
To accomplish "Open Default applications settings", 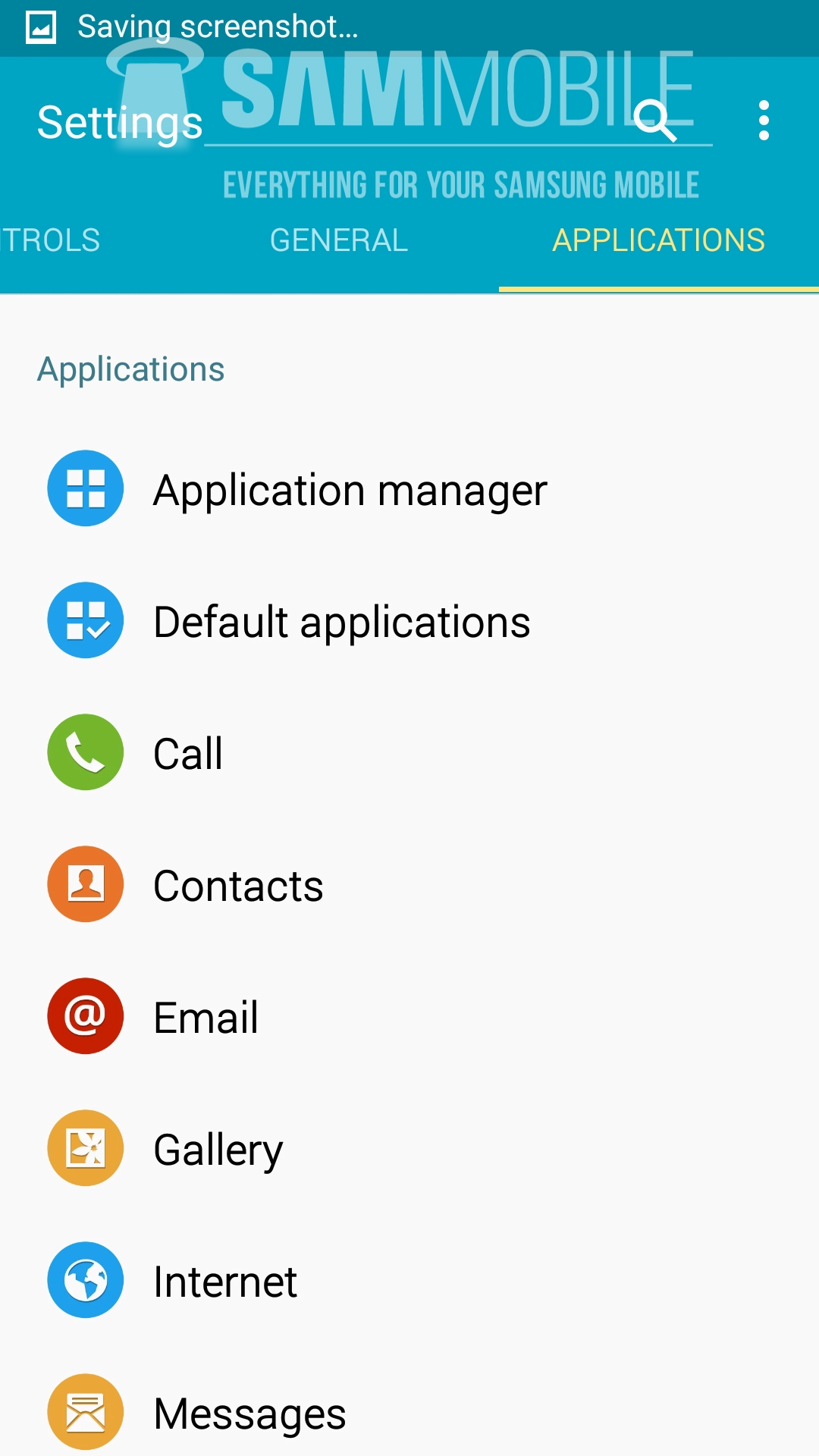I will [x=341, y=622].
